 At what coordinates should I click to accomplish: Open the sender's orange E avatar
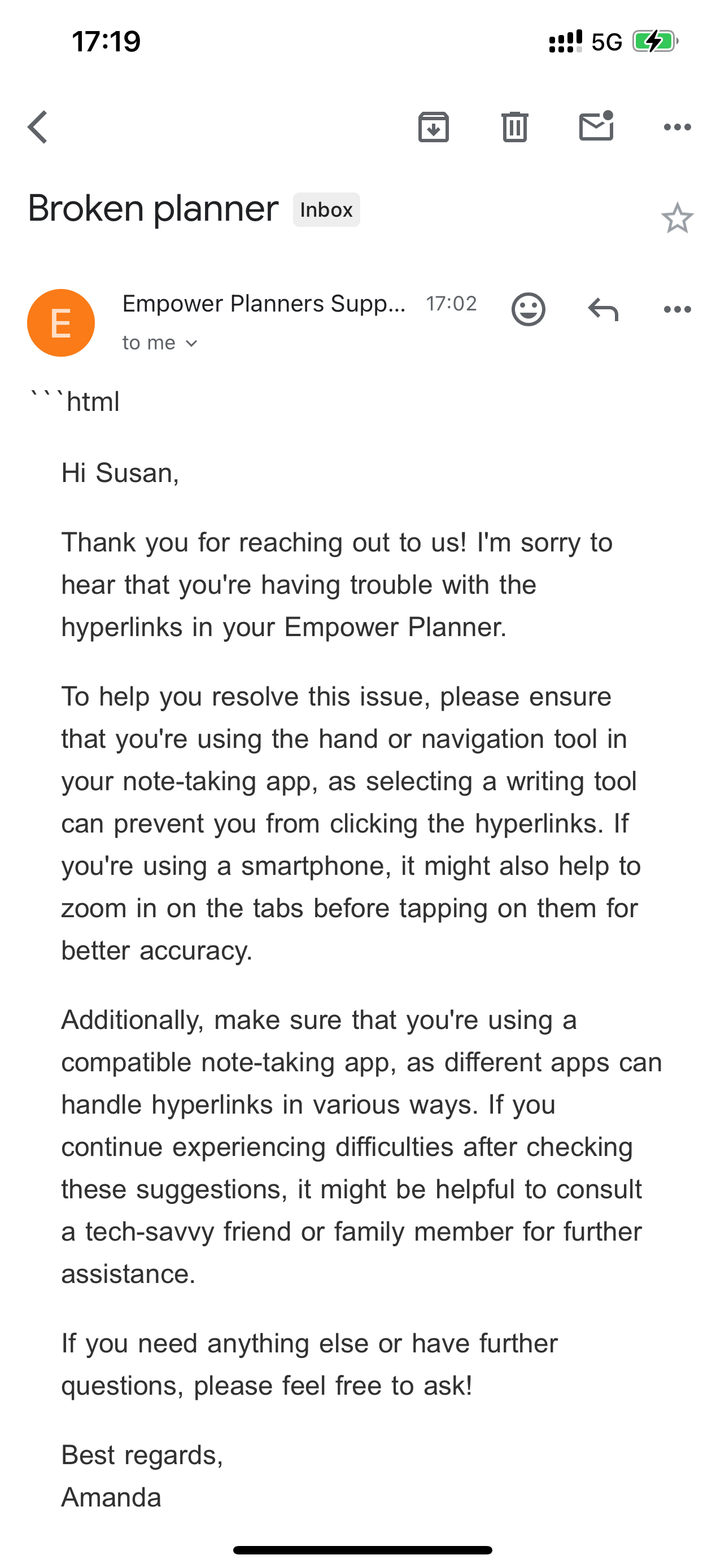click(x=61, y=323)
